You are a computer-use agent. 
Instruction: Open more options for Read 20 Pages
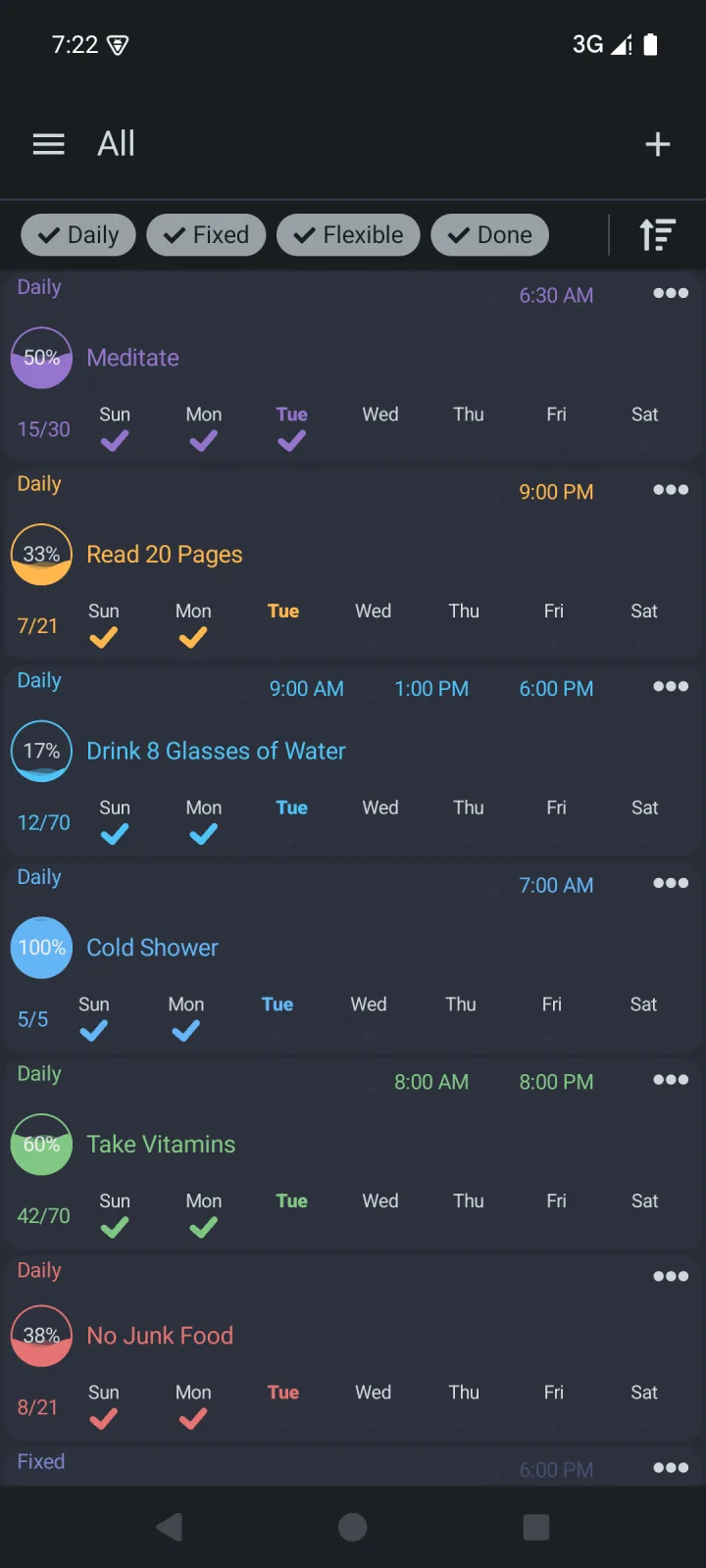(671, 490)
